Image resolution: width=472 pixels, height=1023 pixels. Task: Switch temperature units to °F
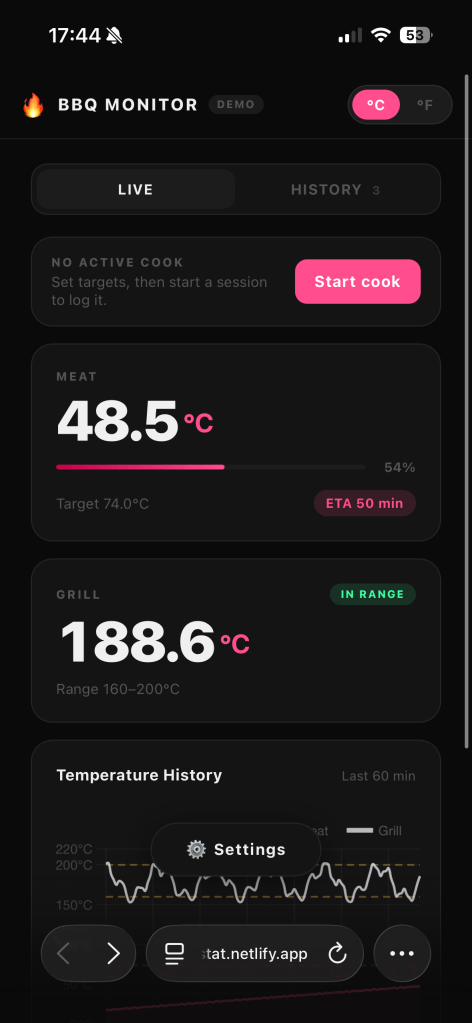click(425, 105)
